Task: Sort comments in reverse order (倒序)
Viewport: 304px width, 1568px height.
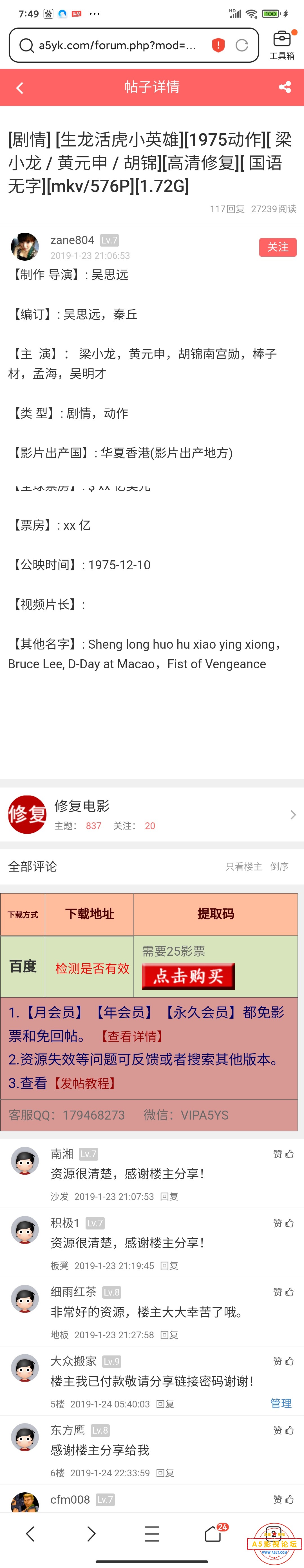Action: click(280, 866)
